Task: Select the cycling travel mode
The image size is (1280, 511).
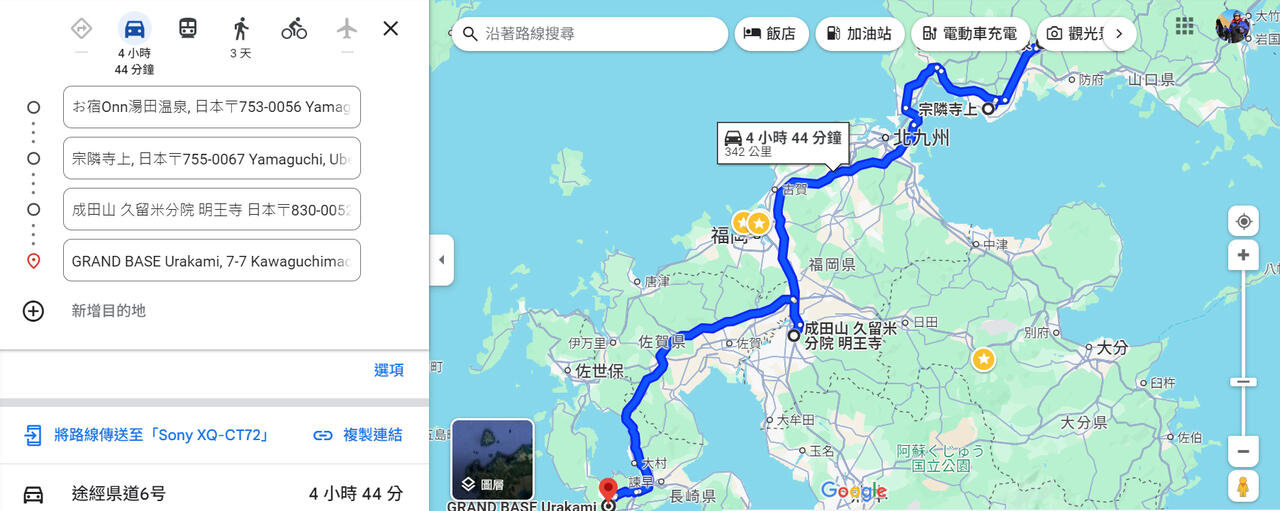Action: pyautogui.click(x=294, y=29)
